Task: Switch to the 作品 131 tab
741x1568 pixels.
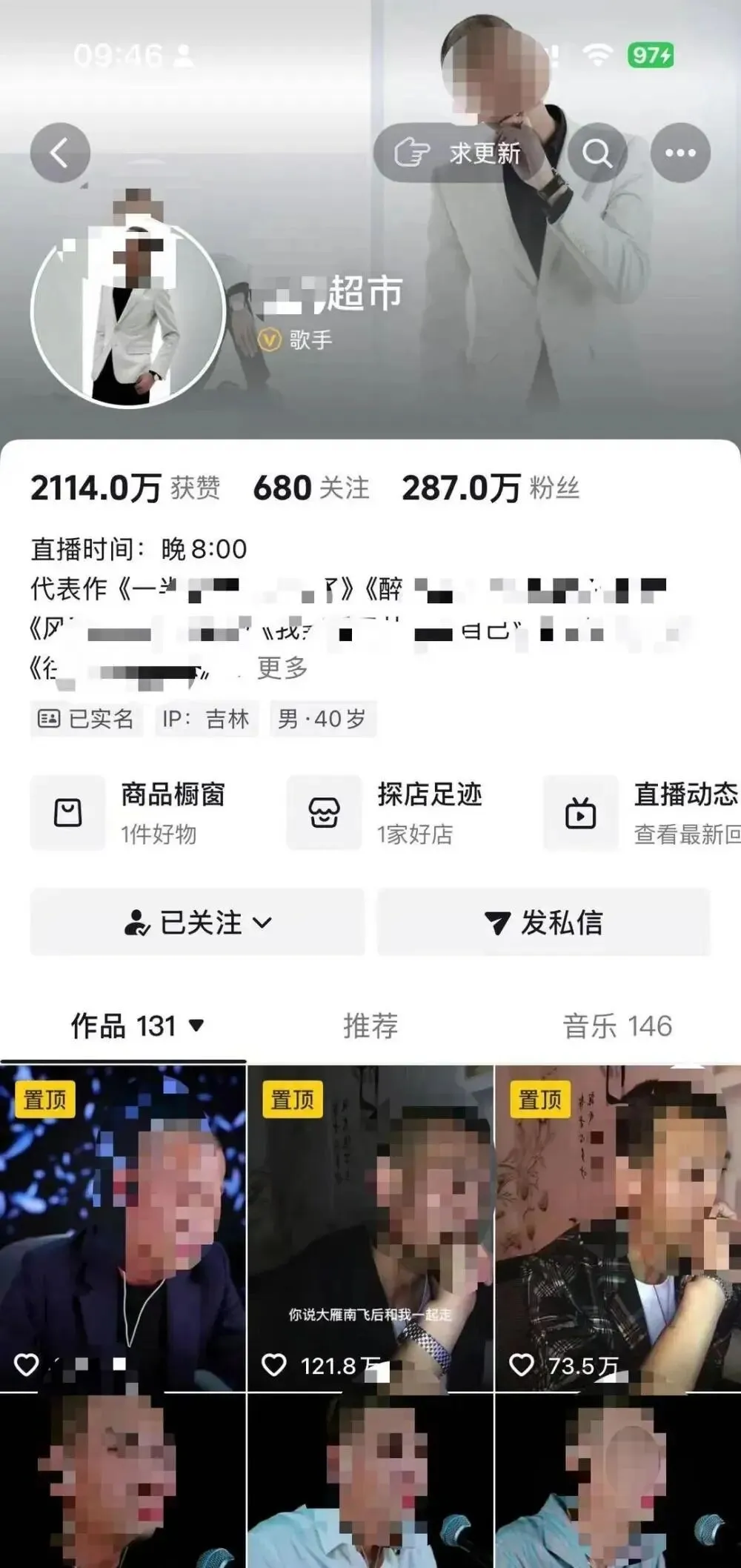Action: tap(136, 1026)
